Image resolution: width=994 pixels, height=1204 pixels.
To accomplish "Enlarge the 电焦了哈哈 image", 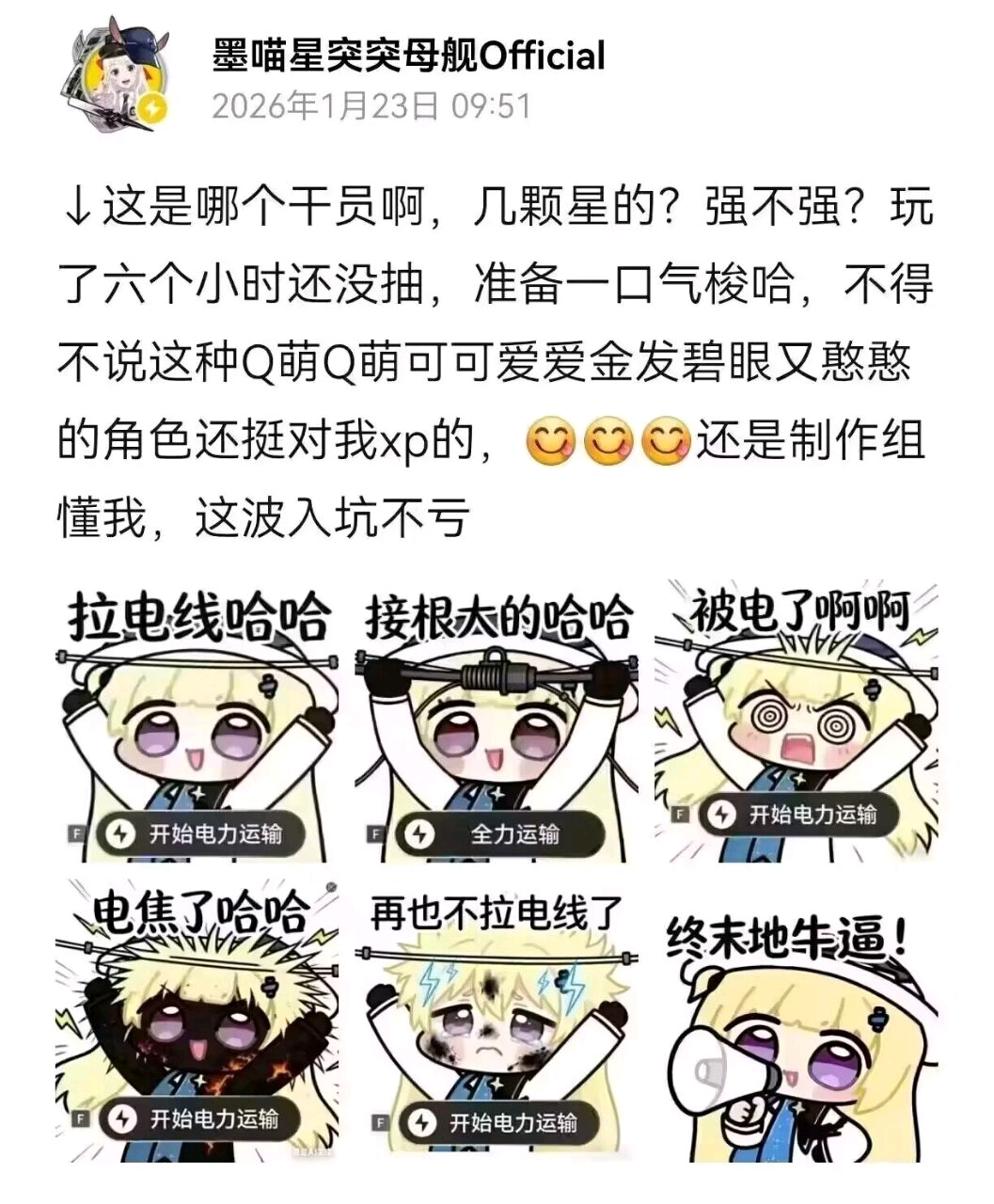I will [197, 1022].
